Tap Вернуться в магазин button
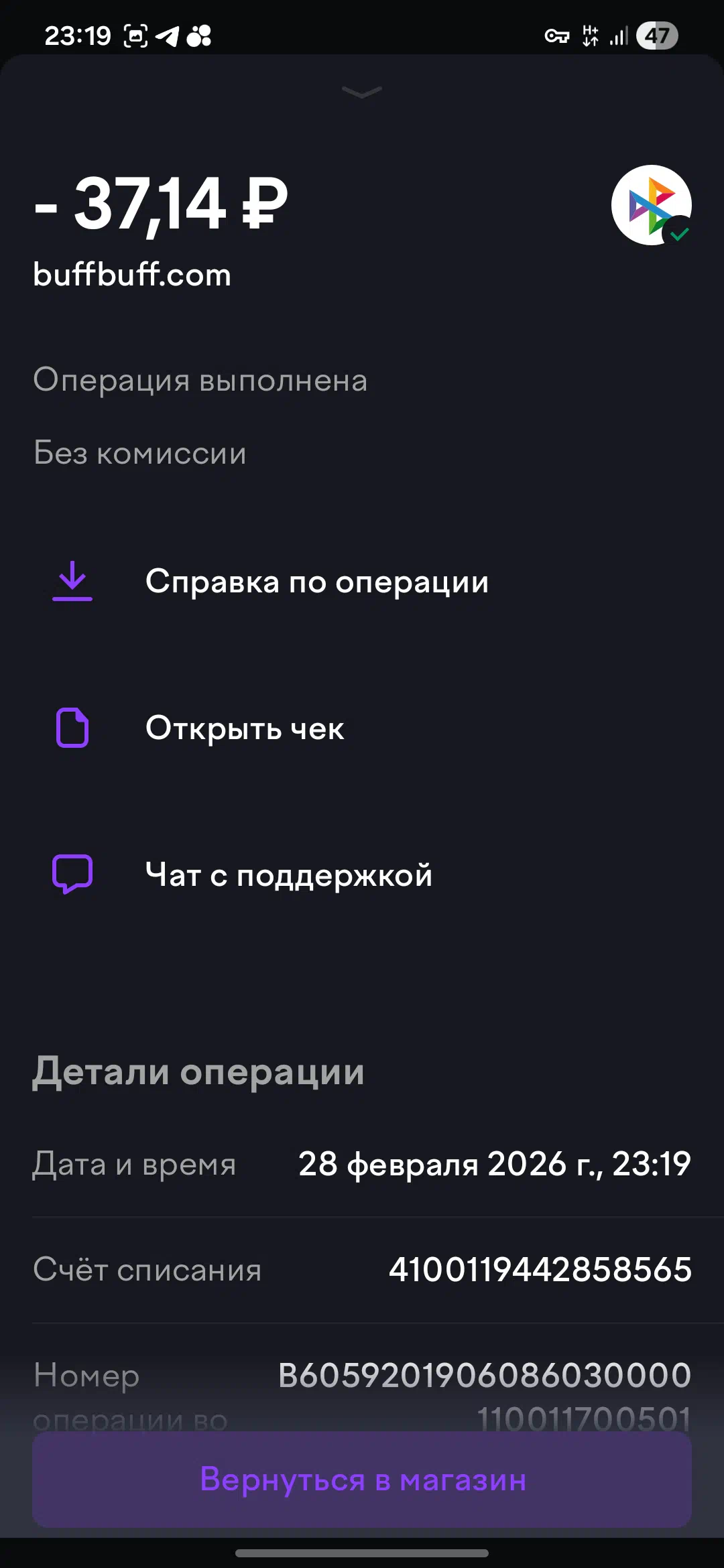 tap(362, 1480)
